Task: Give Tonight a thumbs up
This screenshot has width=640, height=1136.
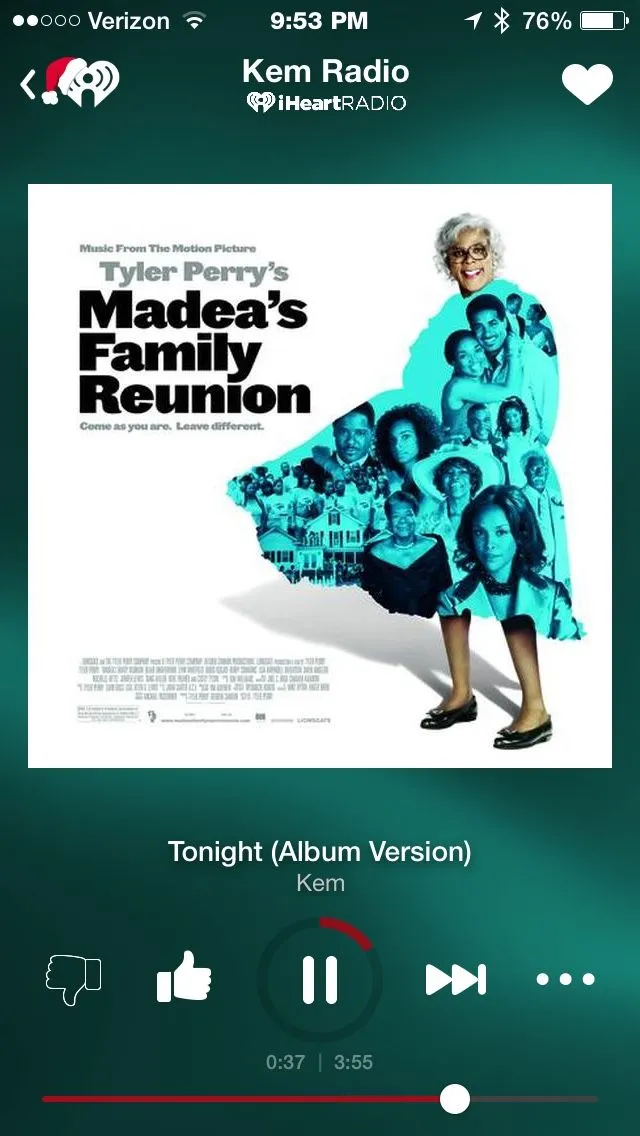Action: click(185, 977)
